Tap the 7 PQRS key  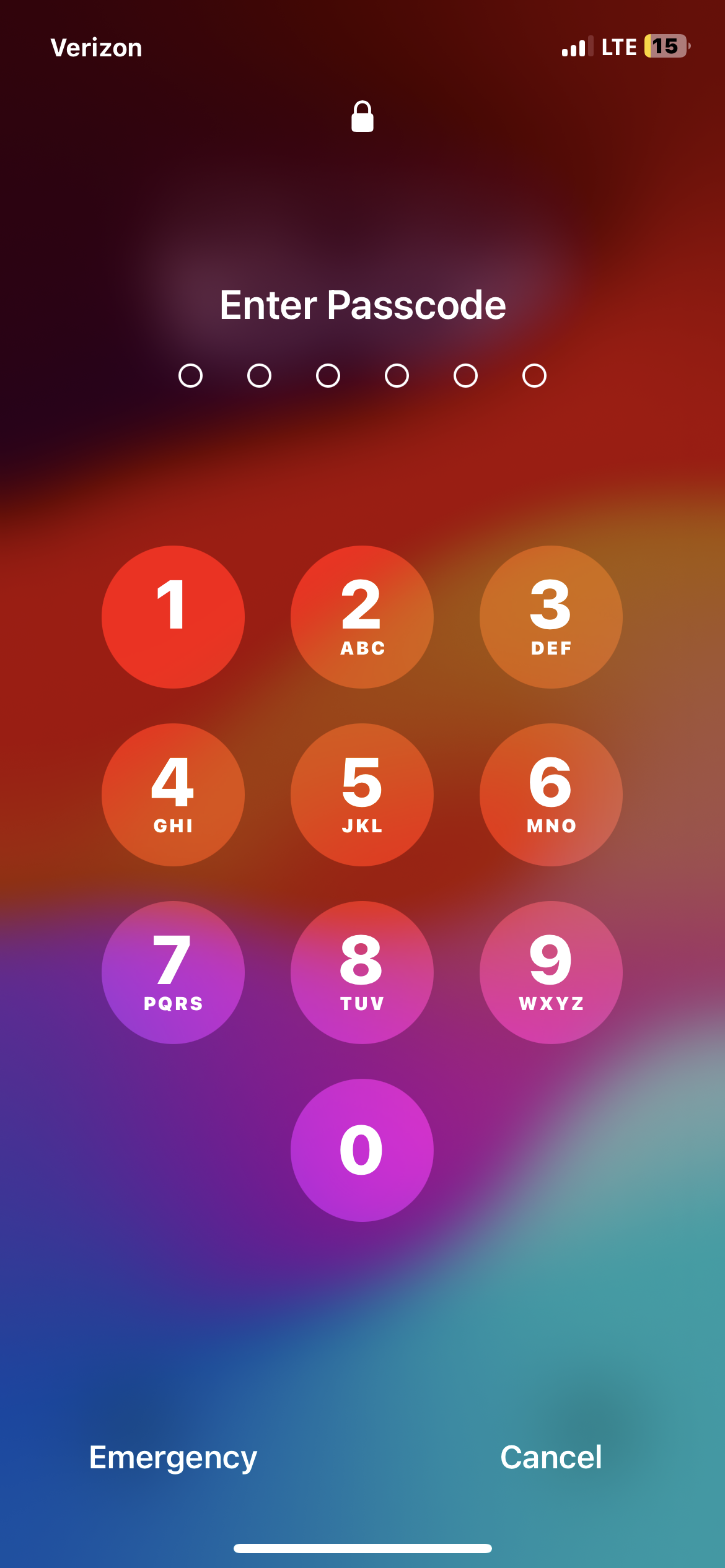click(x=173, y=972)
